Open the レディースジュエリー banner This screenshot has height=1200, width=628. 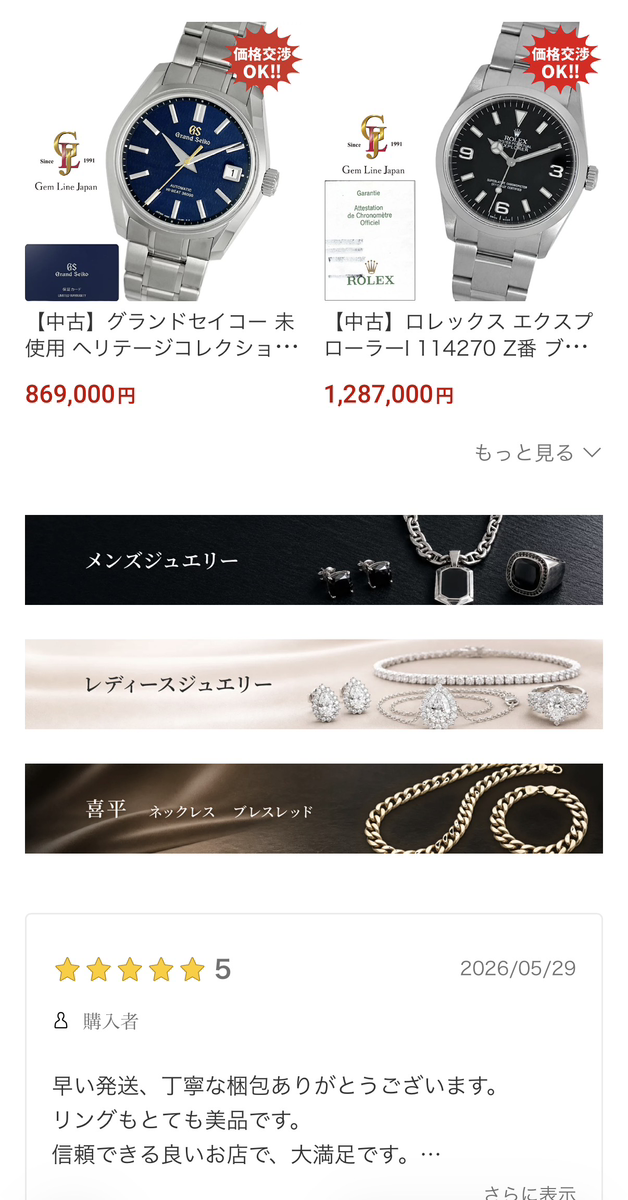click(314, 684)
